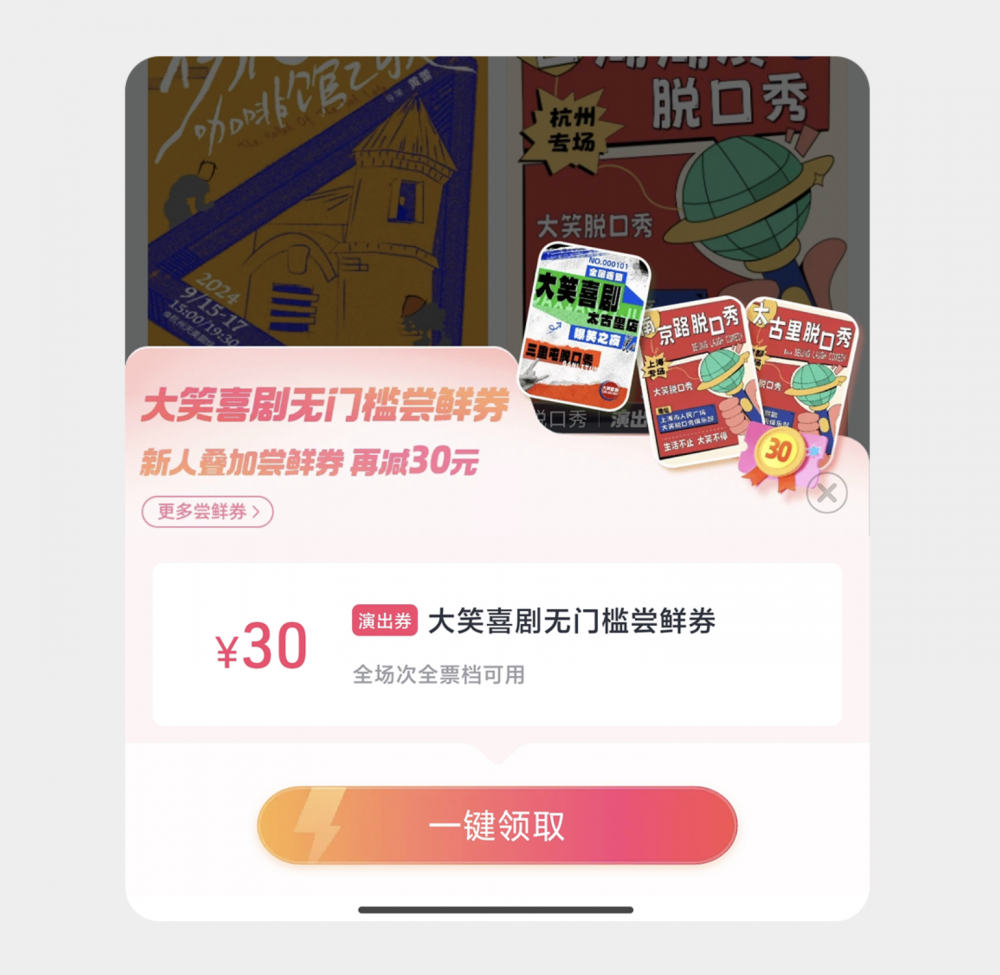This screenshot has height=975, width=1000.
Task: Open the 更多尝鲜券 link
Action: (207, 512)
